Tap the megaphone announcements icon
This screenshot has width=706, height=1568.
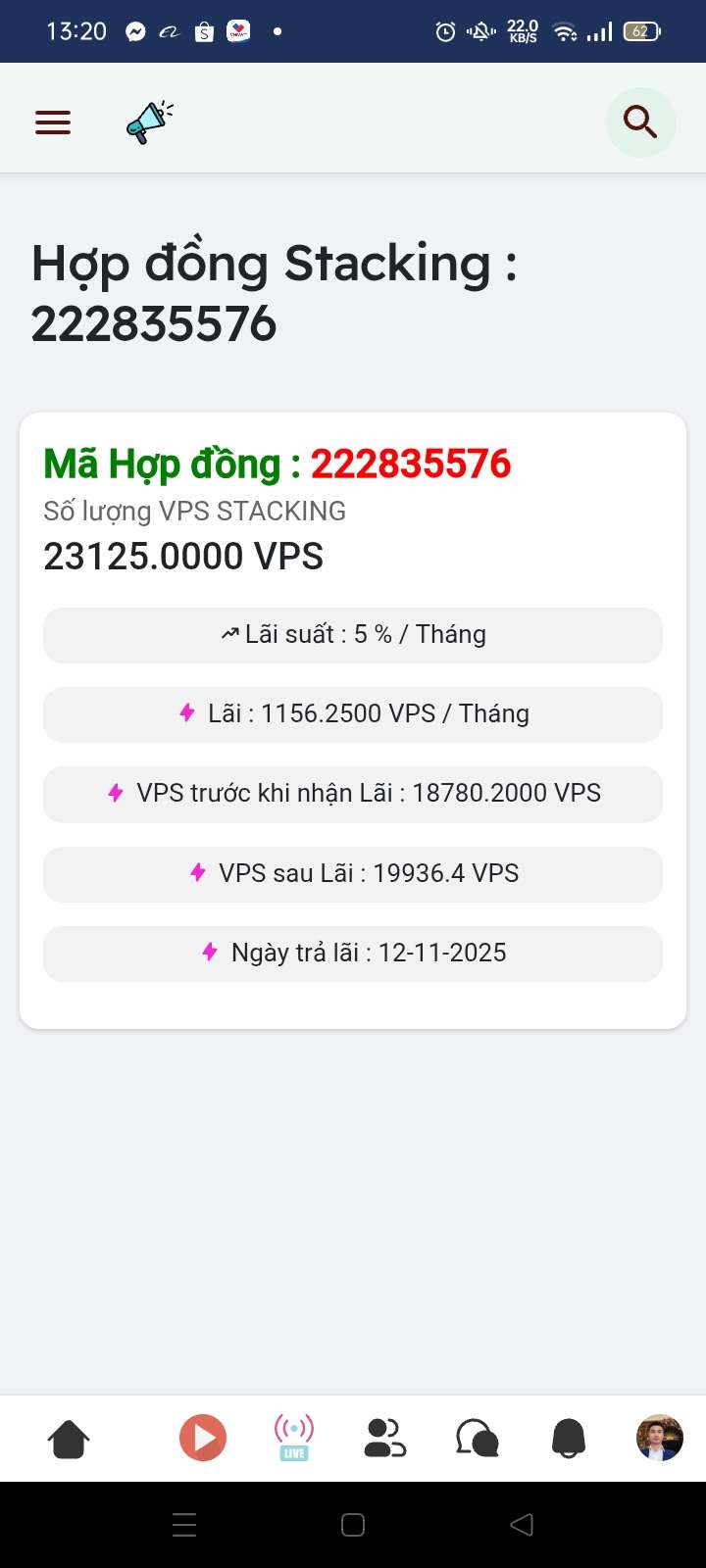pyautogui.click(x=149, y=122)
